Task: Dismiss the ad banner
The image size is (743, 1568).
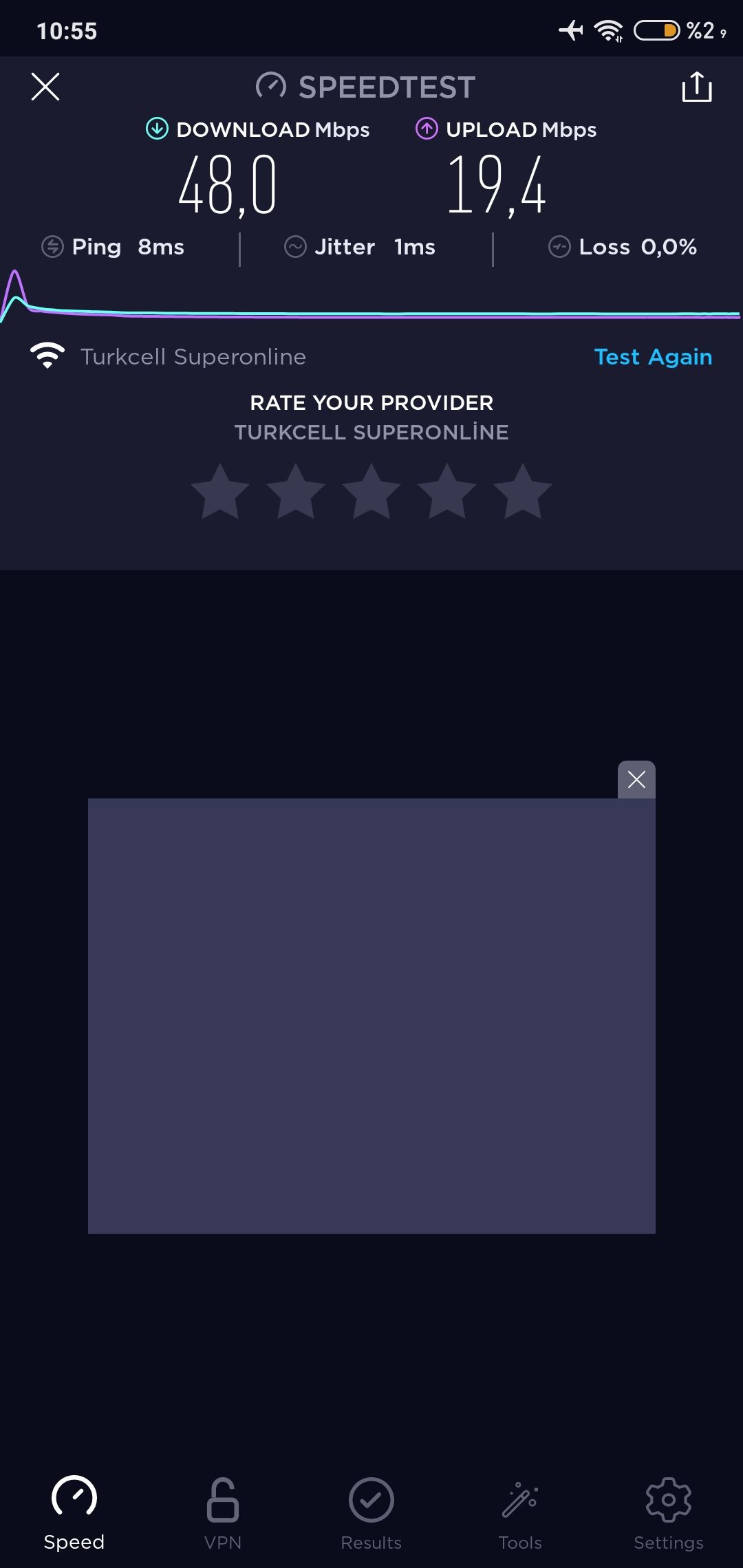Action: [636, 780]
